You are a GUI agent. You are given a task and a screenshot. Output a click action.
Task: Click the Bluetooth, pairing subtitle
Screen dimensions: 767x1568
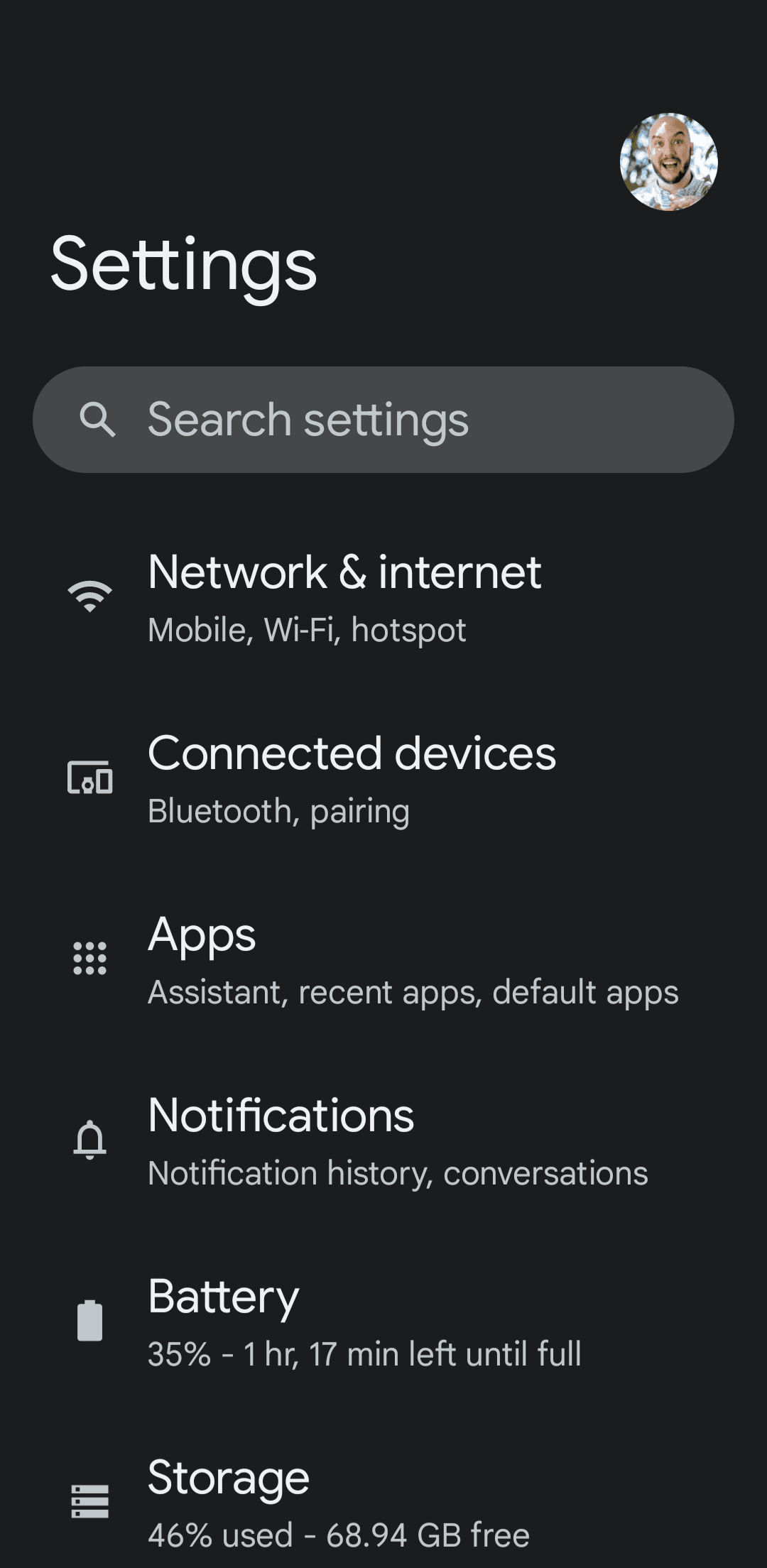coord(278,810)
